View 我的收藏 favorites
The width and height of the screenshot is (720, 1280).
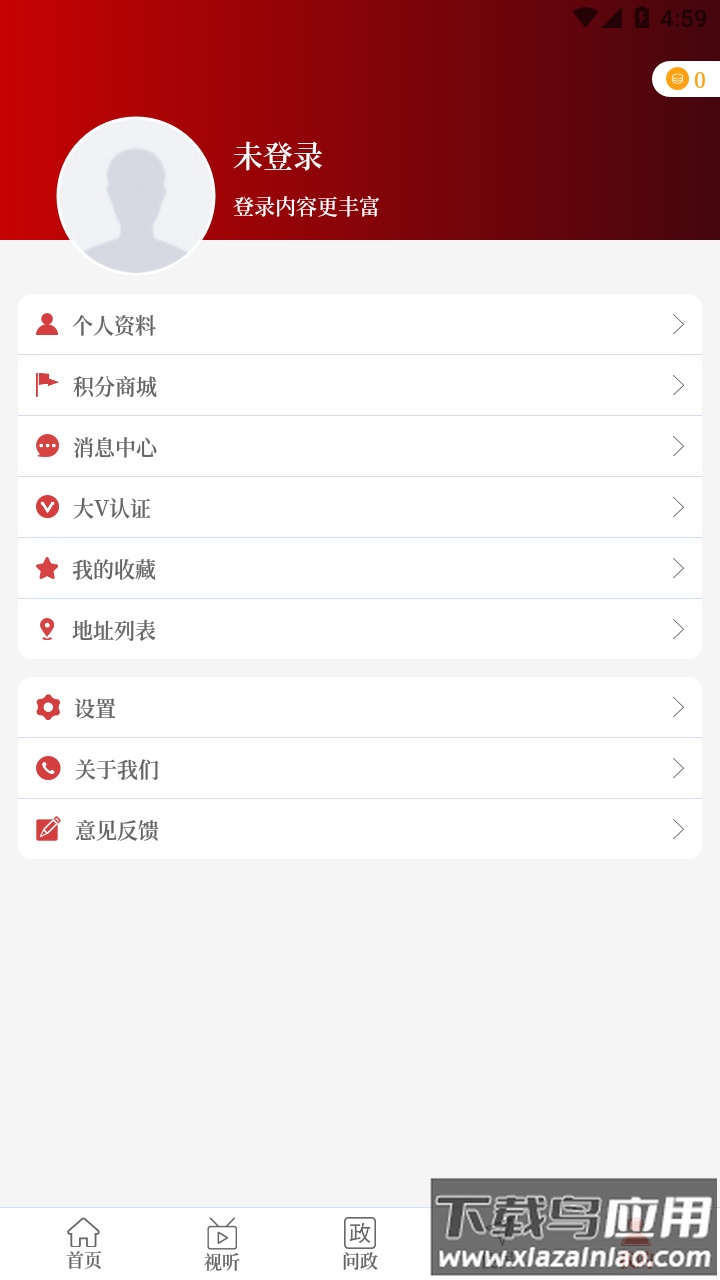point(360,569)
